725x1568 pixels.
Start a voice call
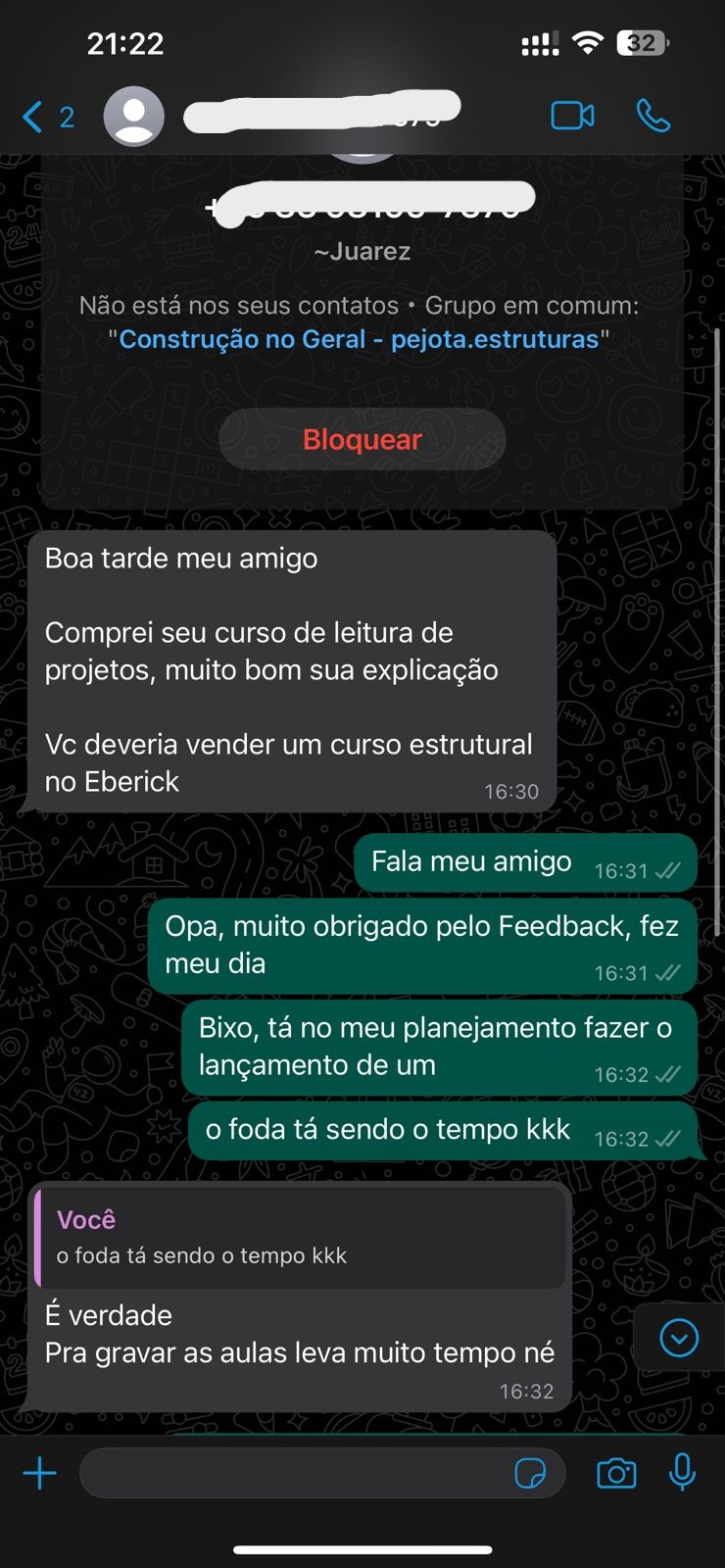(x=652, y=116)
